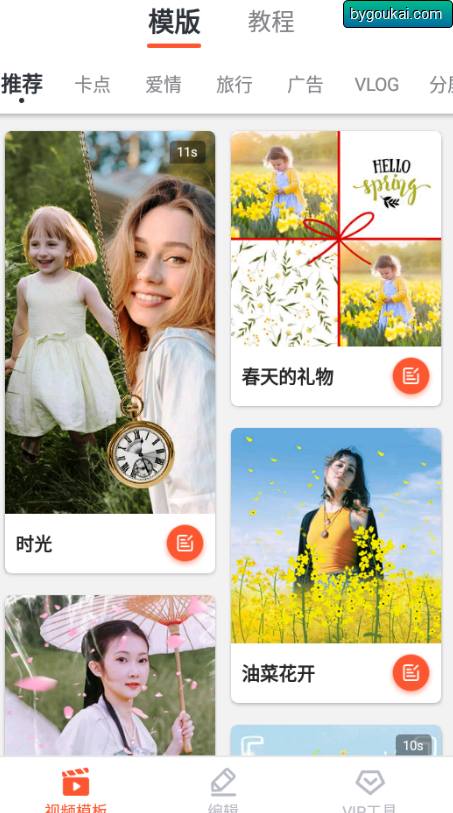Open the 时光 template preview

pyautogui.click(x=110, y=322)
